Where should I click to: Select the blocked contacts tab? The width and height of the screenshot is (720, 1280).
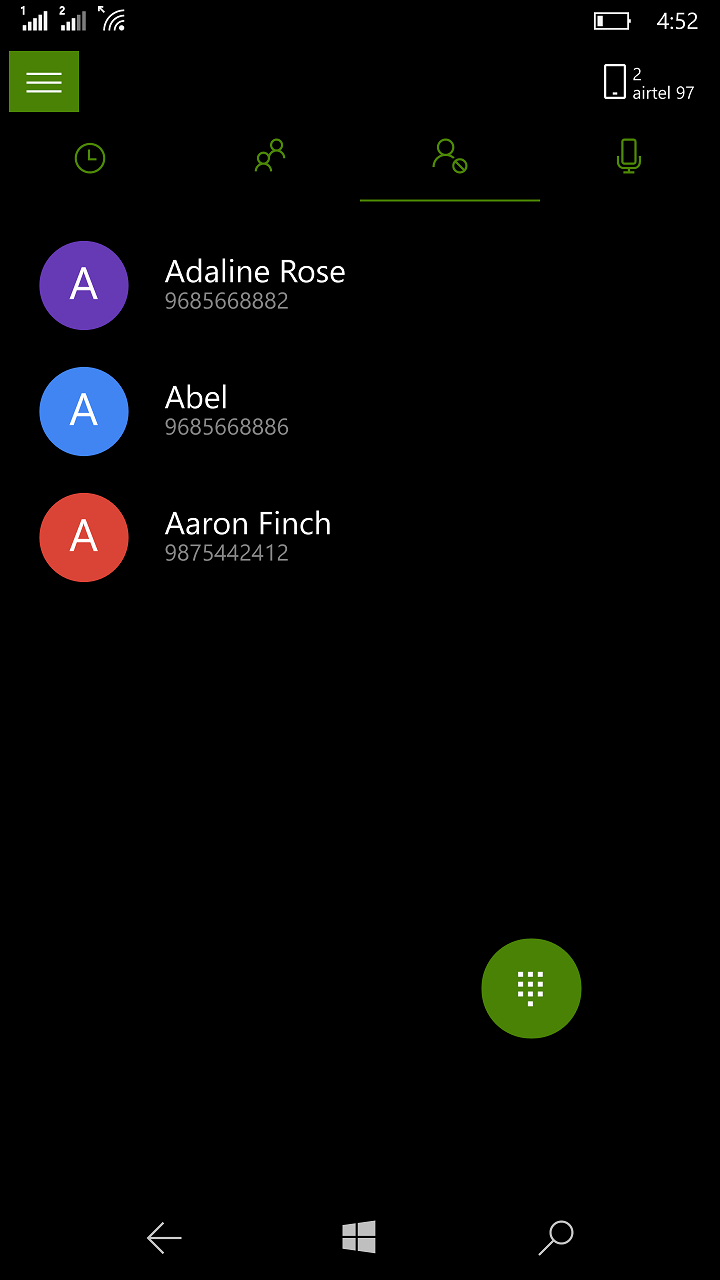pyautogui.click(x=450, y=157)
